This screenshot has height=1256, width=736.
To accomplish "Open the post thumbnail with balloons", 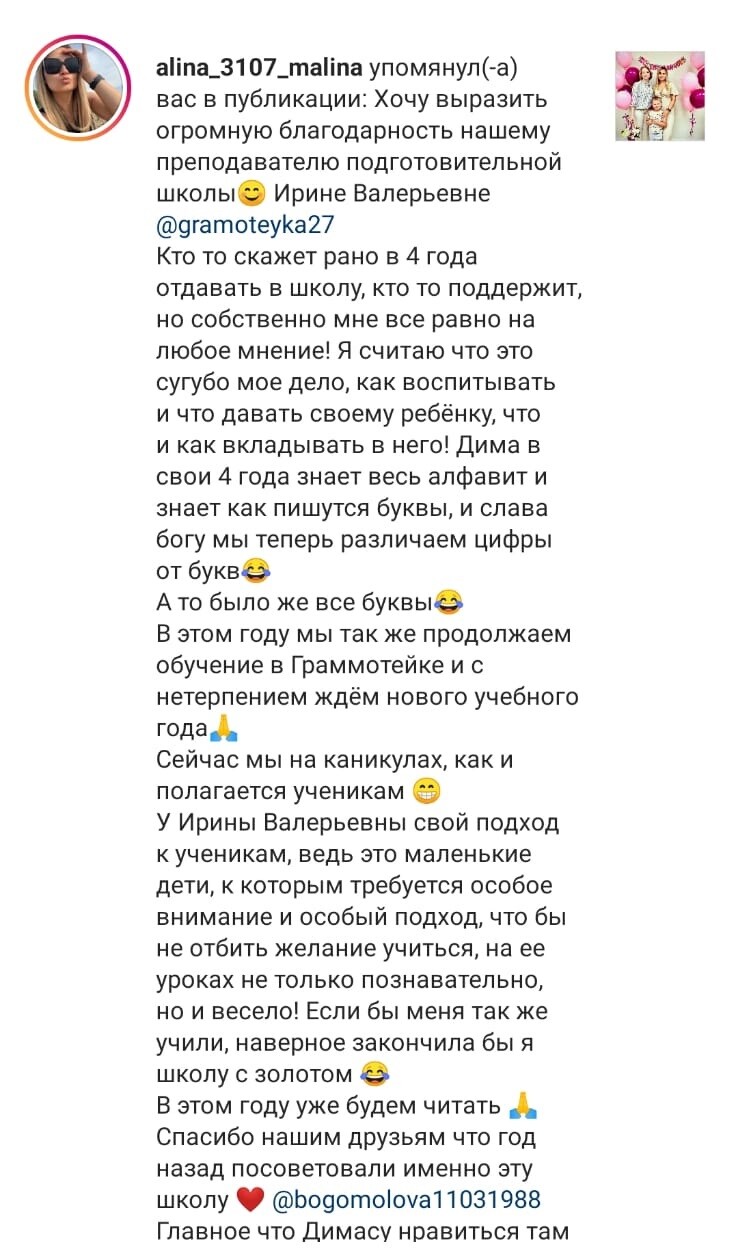I will [x=658, y=96].
